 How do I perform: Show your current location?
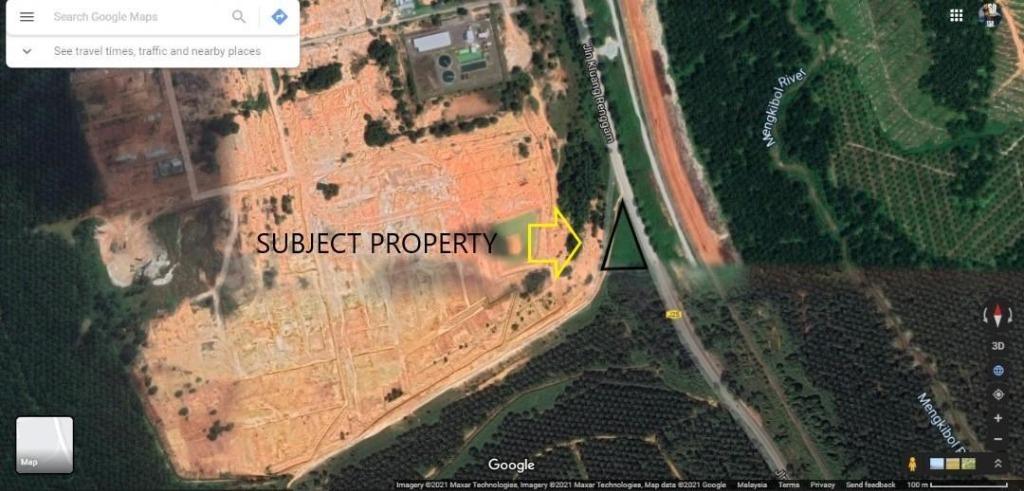tap(997, 394)
